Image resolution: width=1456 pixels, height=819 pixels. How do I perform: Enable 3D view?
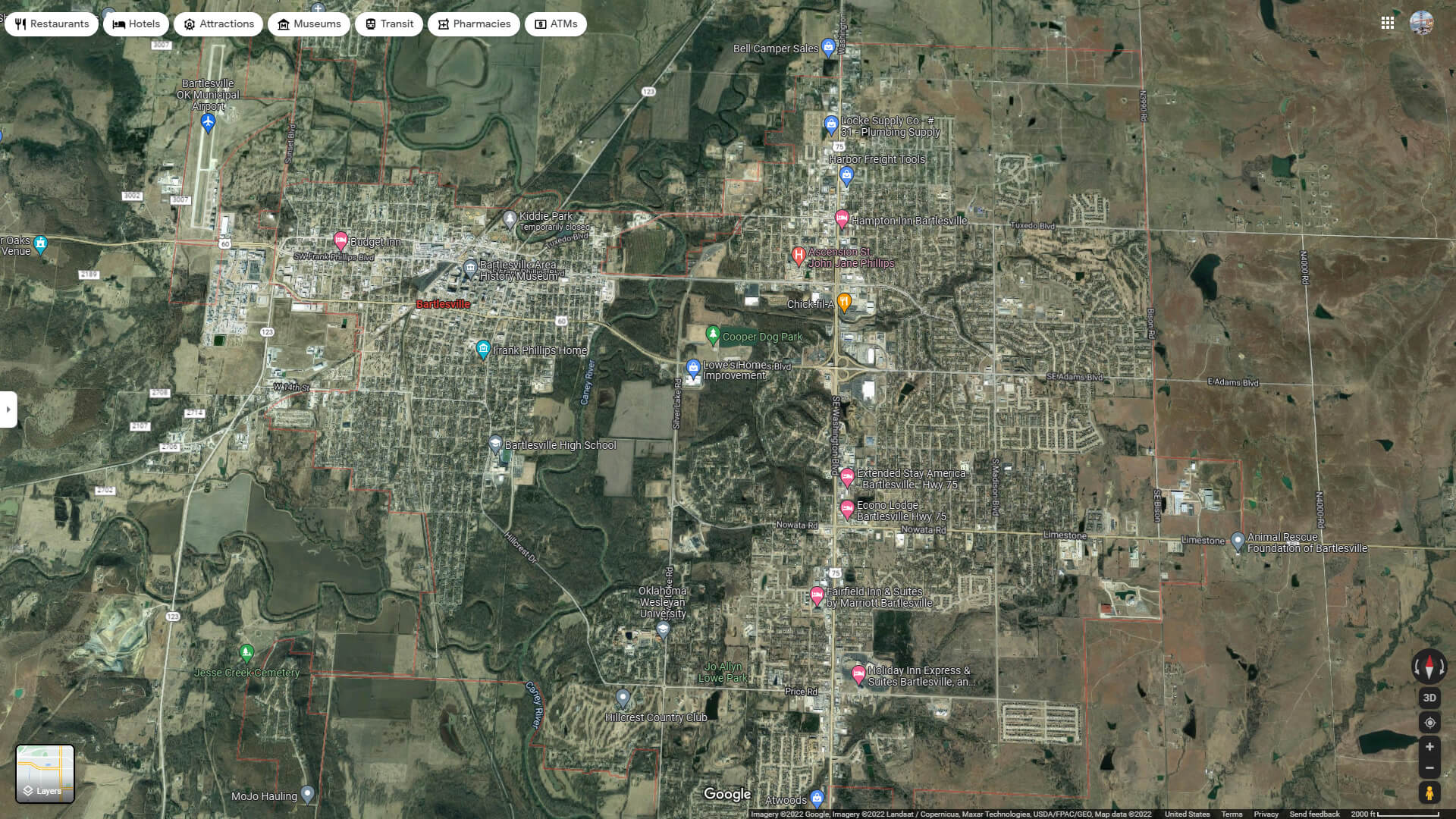(x=1429, y=698)
